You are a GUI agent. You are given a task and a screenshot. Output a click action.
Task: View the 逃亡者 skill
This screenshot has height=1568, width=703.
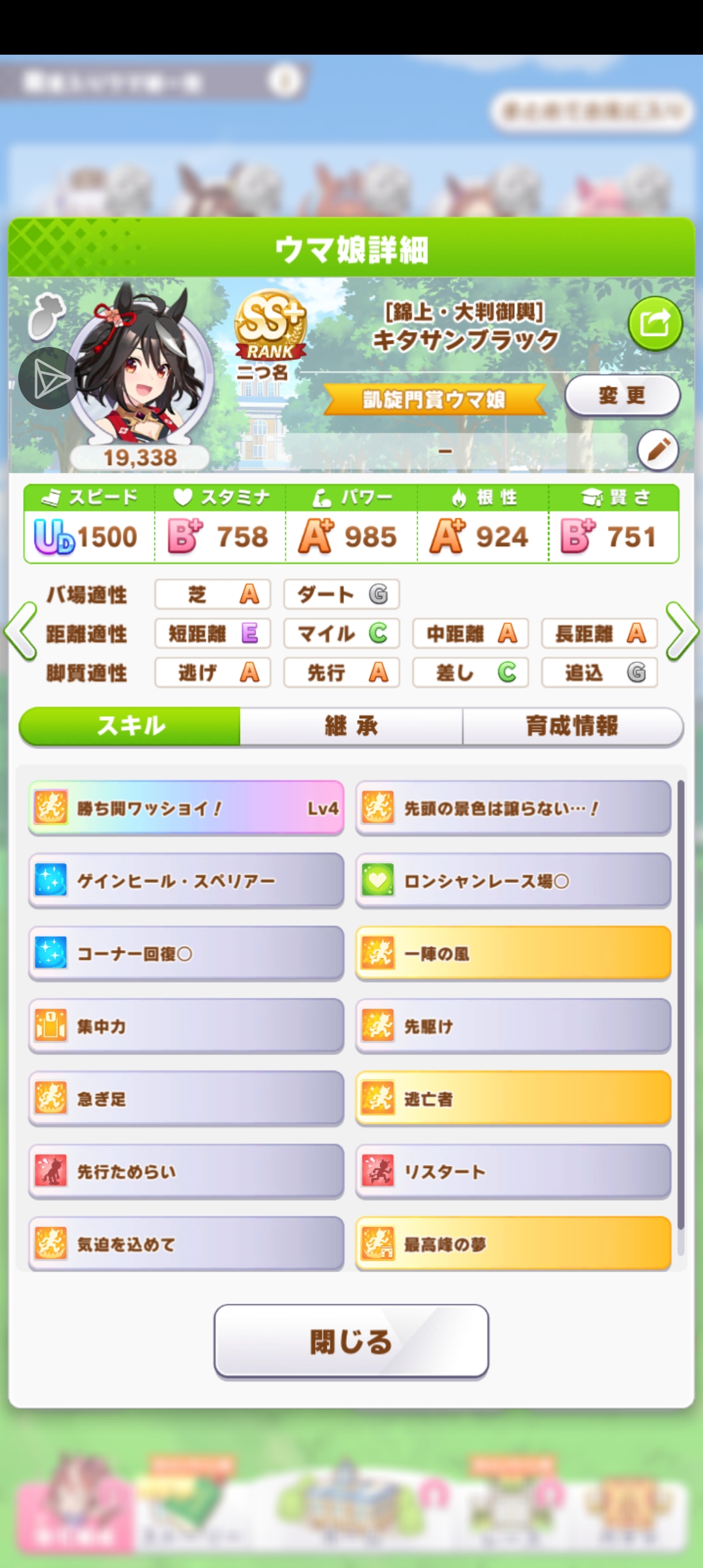coord(513,1099)
